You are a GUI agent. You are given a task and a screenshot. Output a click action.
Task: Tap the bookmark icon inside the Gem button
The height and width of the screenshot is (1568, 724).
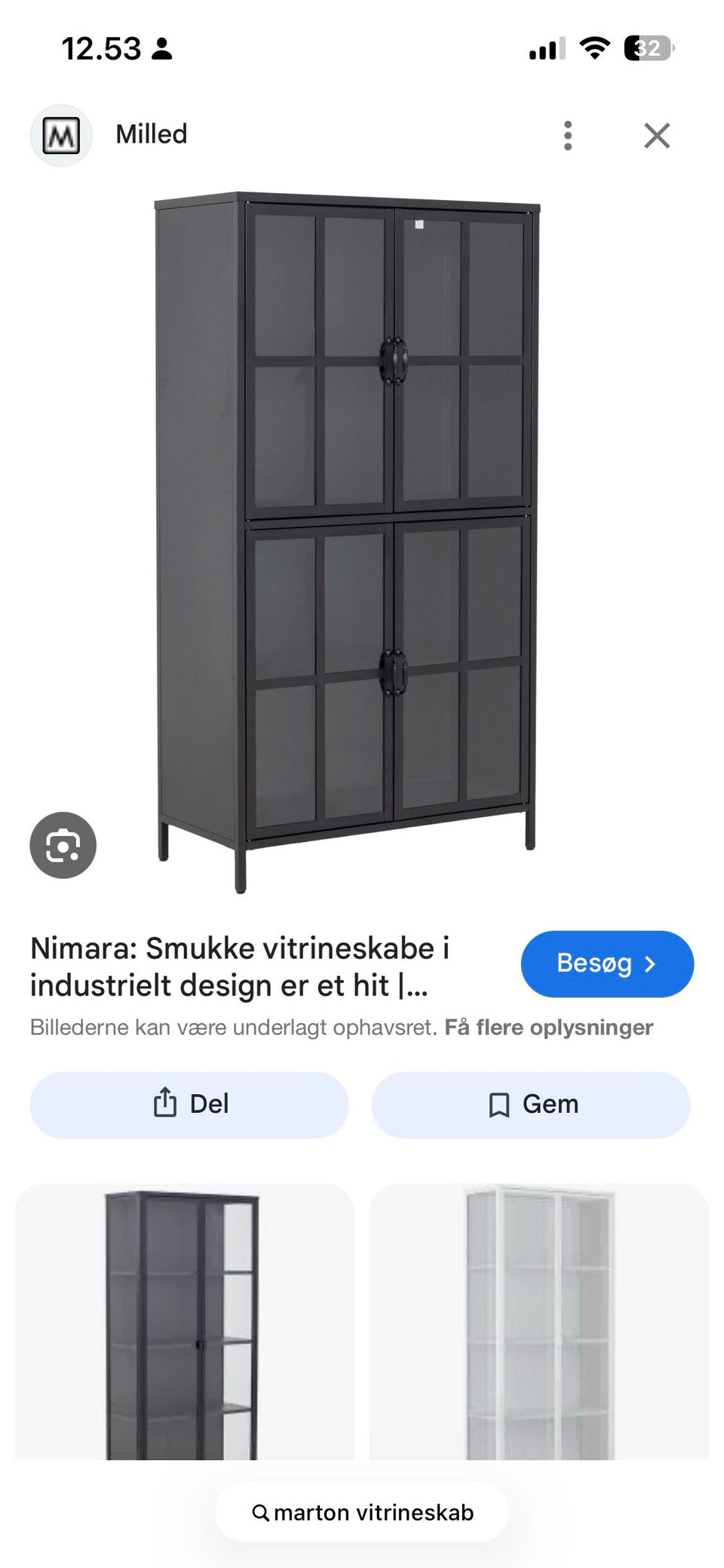click(x=500, y=1104)
